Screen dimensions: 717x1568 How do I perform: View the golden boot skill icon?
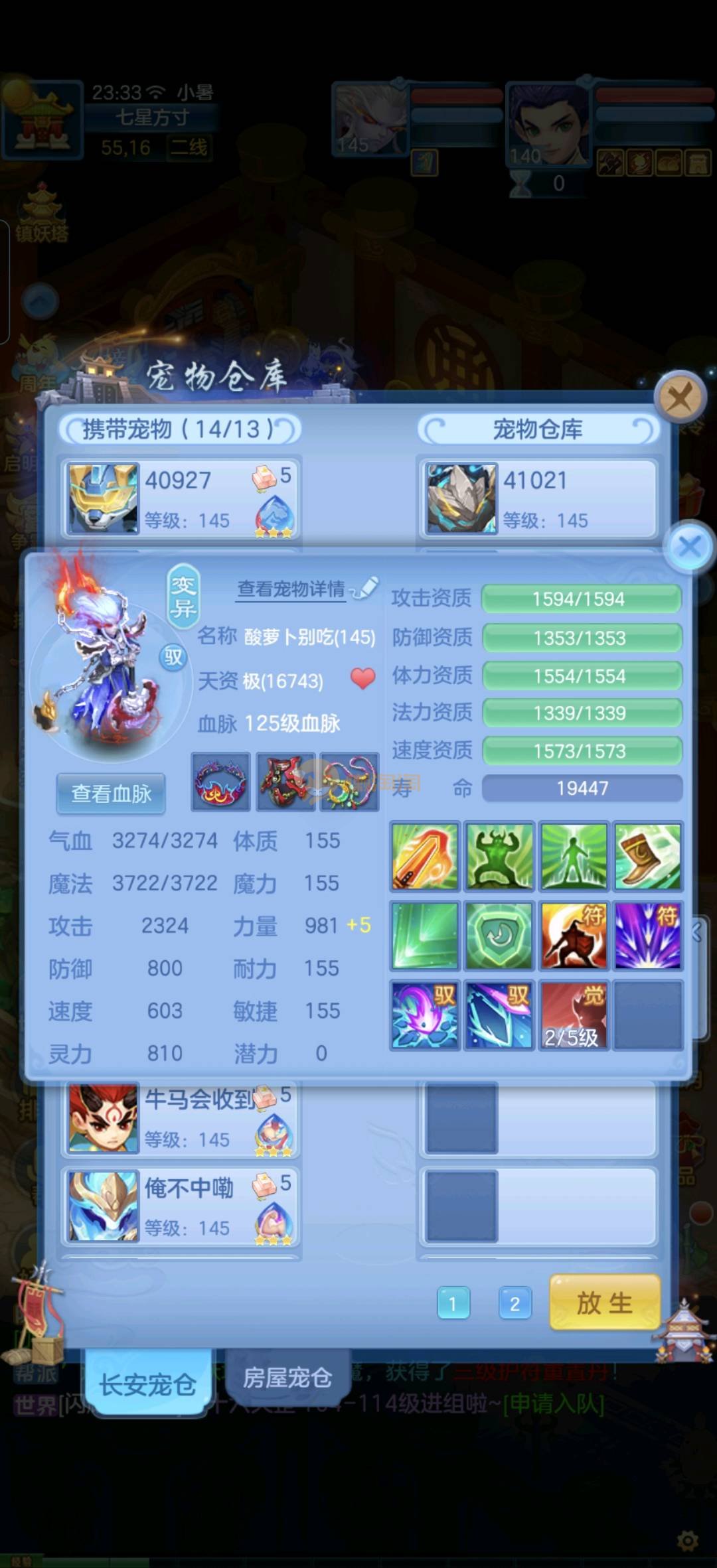pos(647,857)
